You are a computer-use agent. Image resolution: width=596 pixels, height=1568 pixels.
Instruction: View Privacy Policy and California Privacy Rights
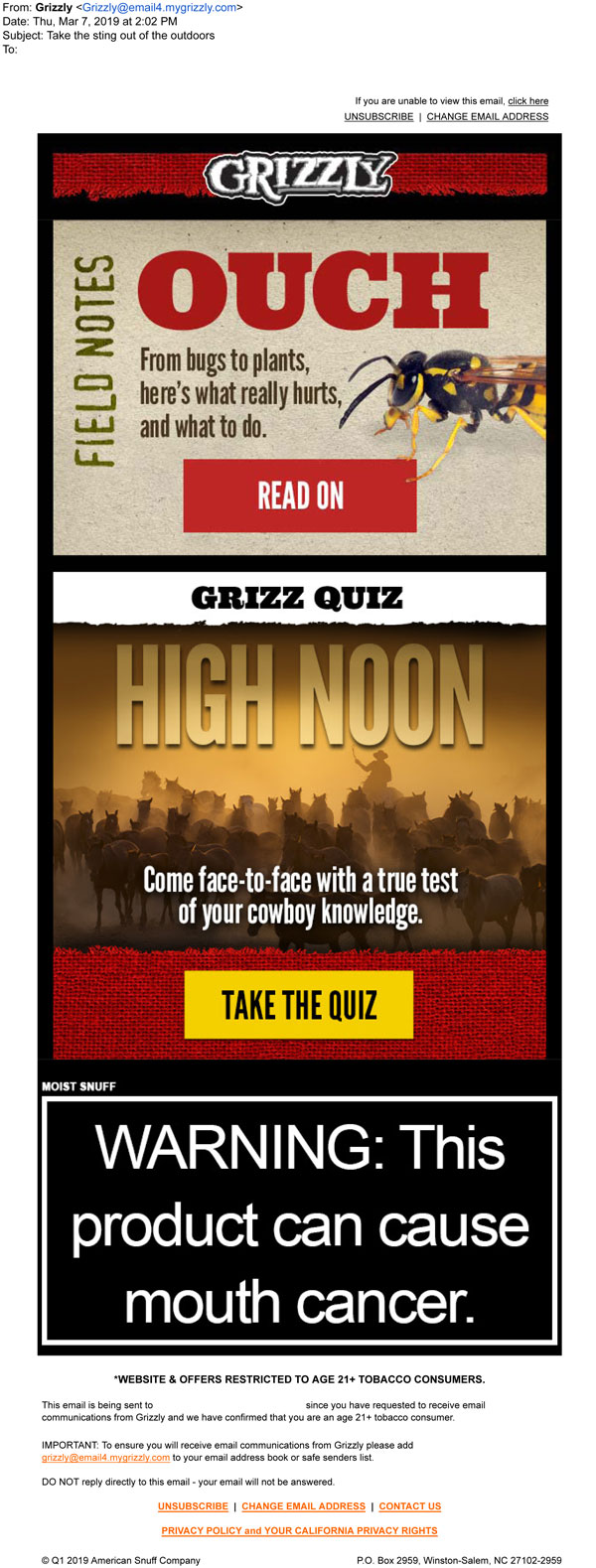[299, 1530]
